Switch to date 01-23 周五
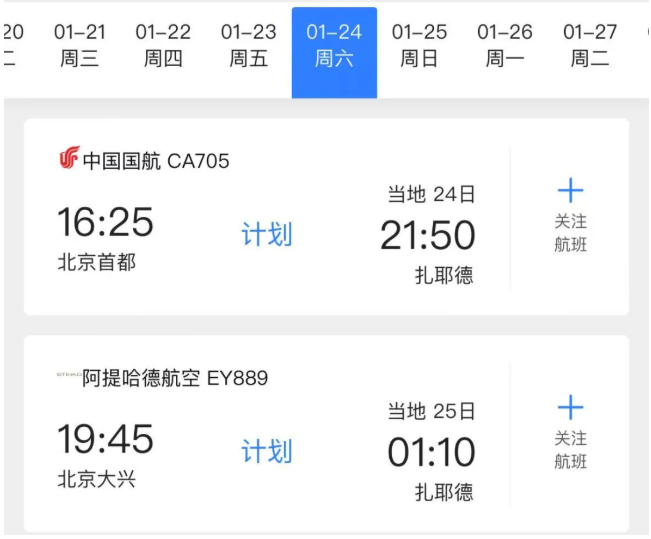This screenshot has width=651, height=539. [x=249, y=46]
